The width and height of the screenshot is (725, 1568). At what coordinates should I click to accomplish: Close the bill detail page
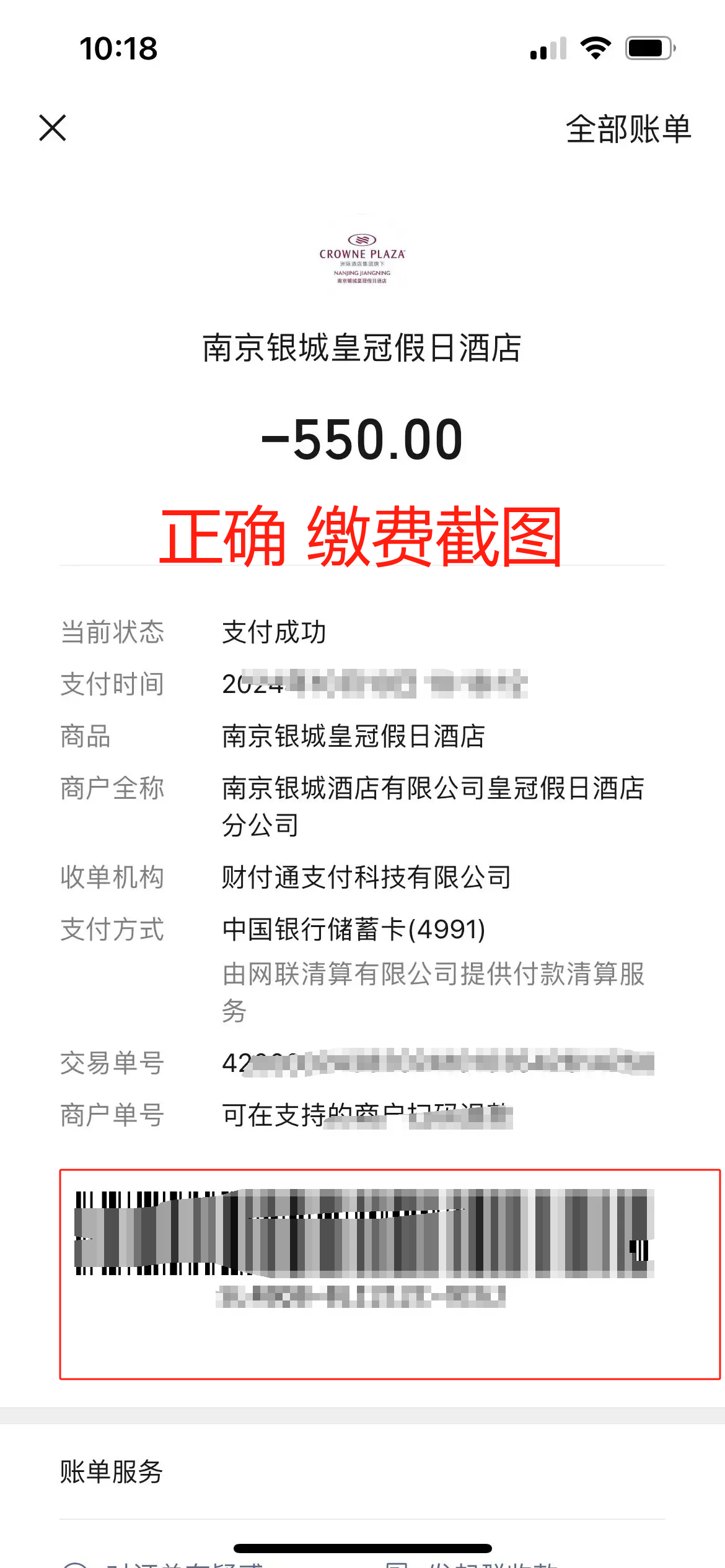53,128
